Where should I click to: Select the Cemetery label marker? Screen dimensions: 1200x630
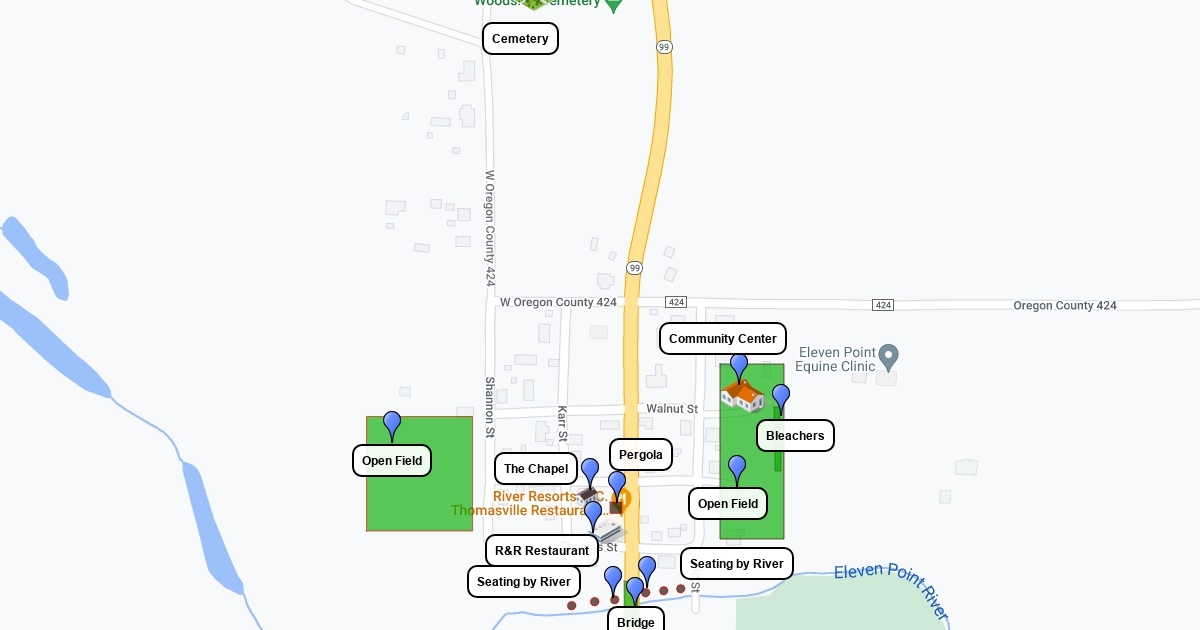coord(520,39)
